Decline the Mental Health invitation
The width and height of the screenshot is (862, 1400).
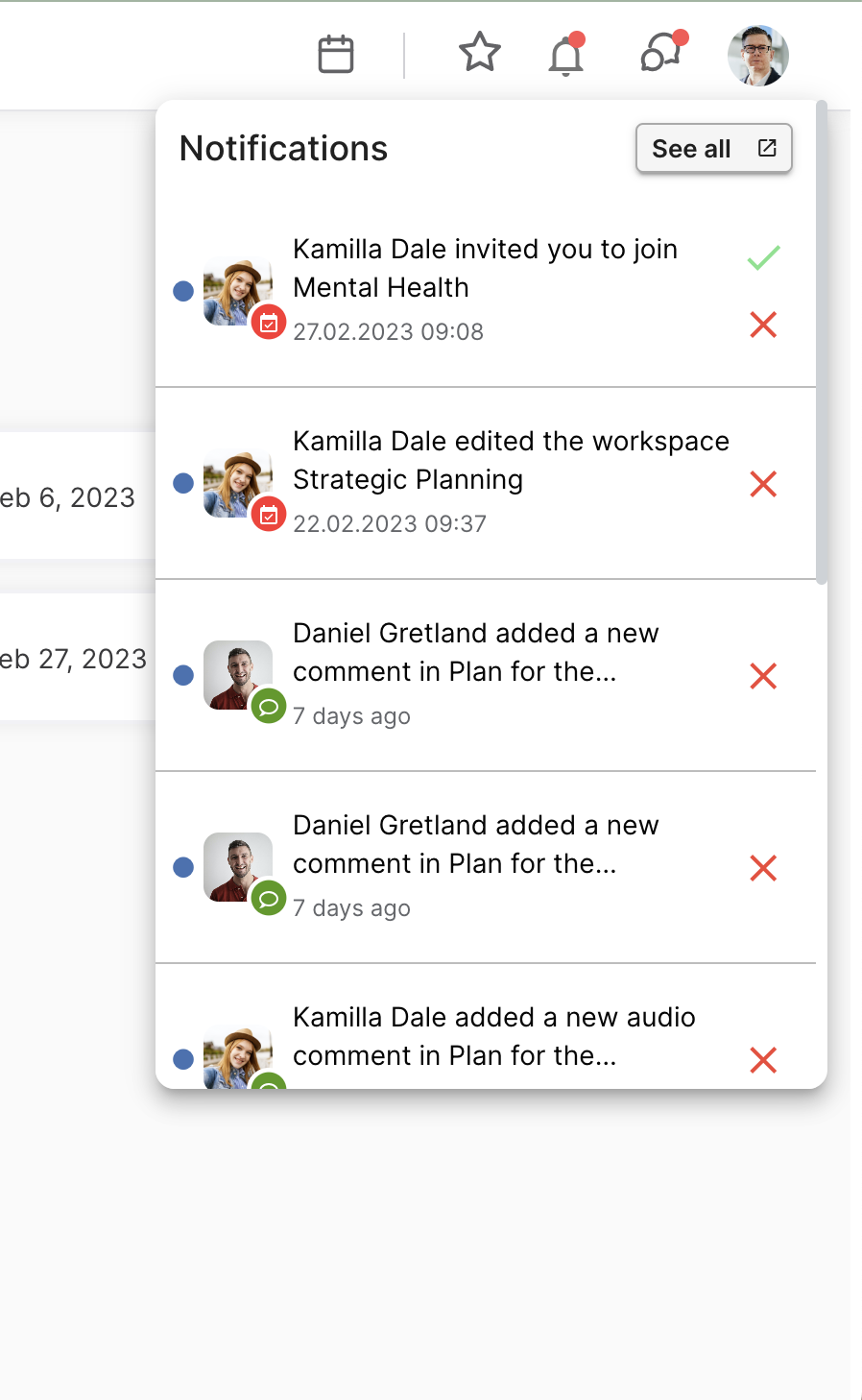click(763, 326)
